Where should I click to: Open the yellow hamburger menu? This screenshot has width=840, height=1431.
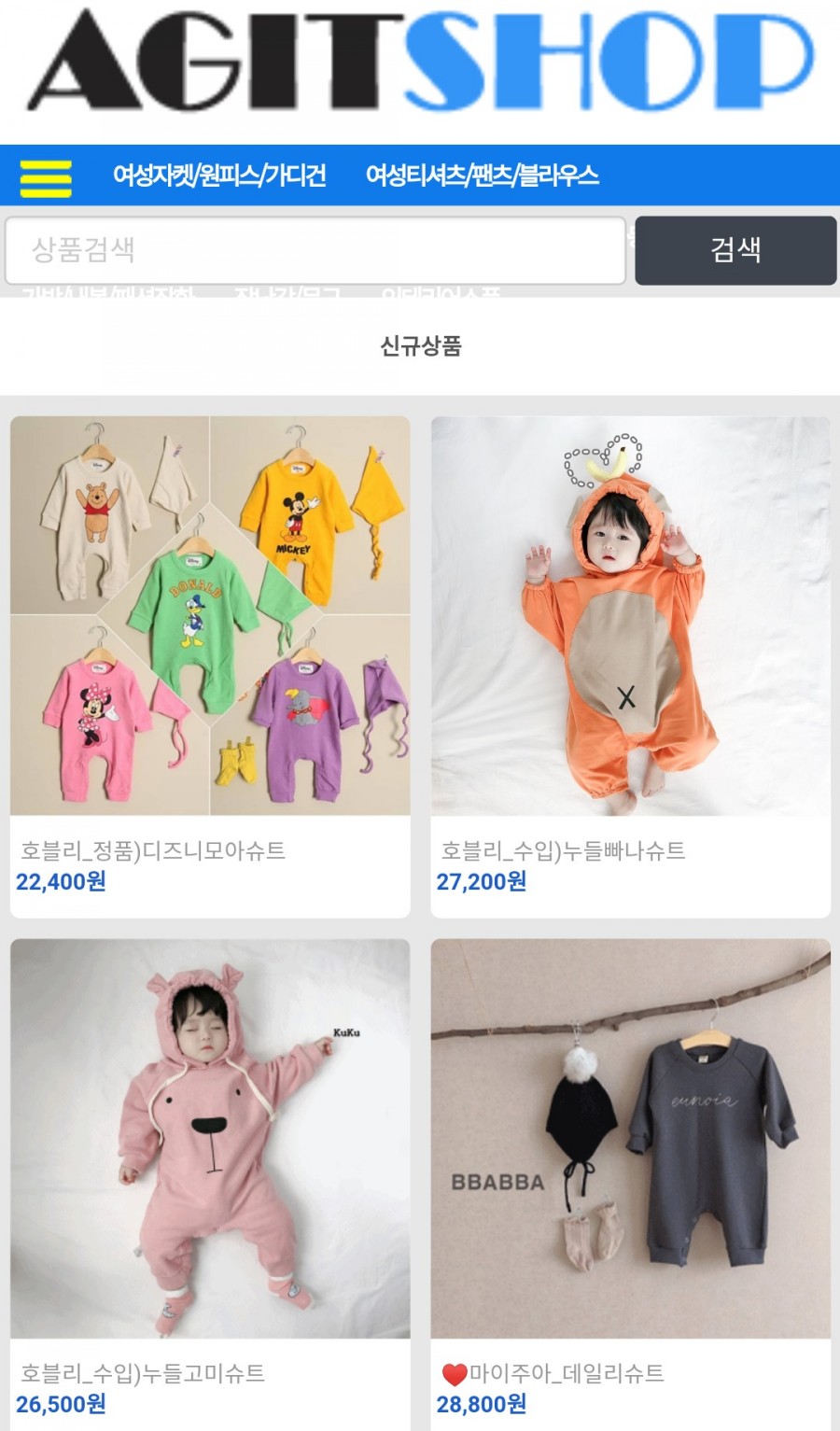(46, 177)
